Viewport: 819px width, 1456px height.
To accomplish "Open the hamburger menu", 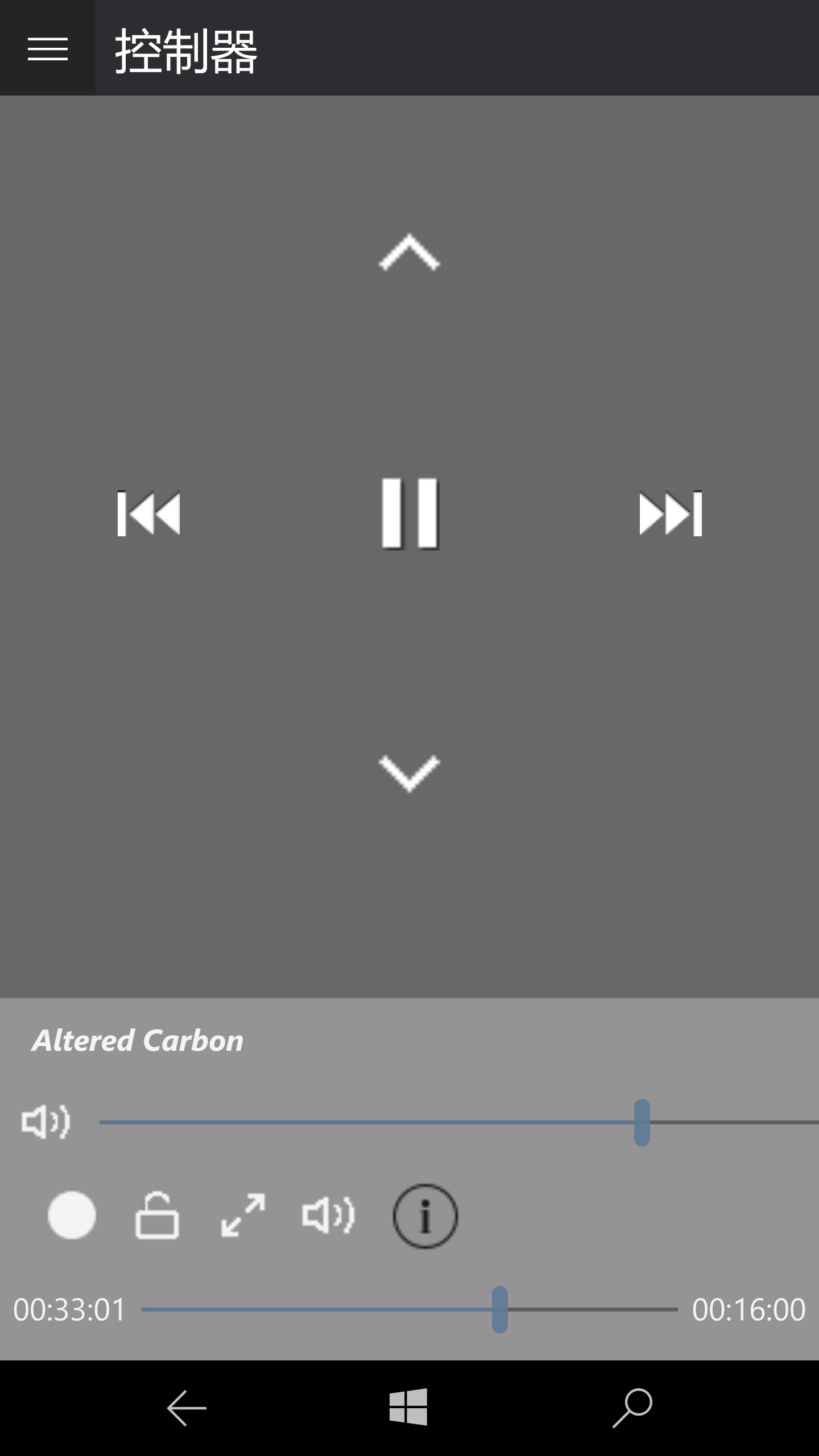I will click(48, 49).
